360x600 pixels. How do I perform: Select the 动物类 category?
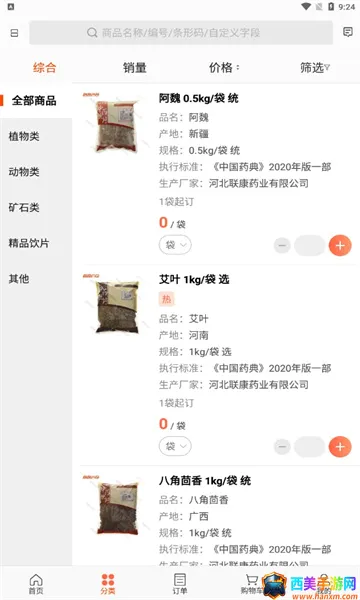(x=24, y=172)
